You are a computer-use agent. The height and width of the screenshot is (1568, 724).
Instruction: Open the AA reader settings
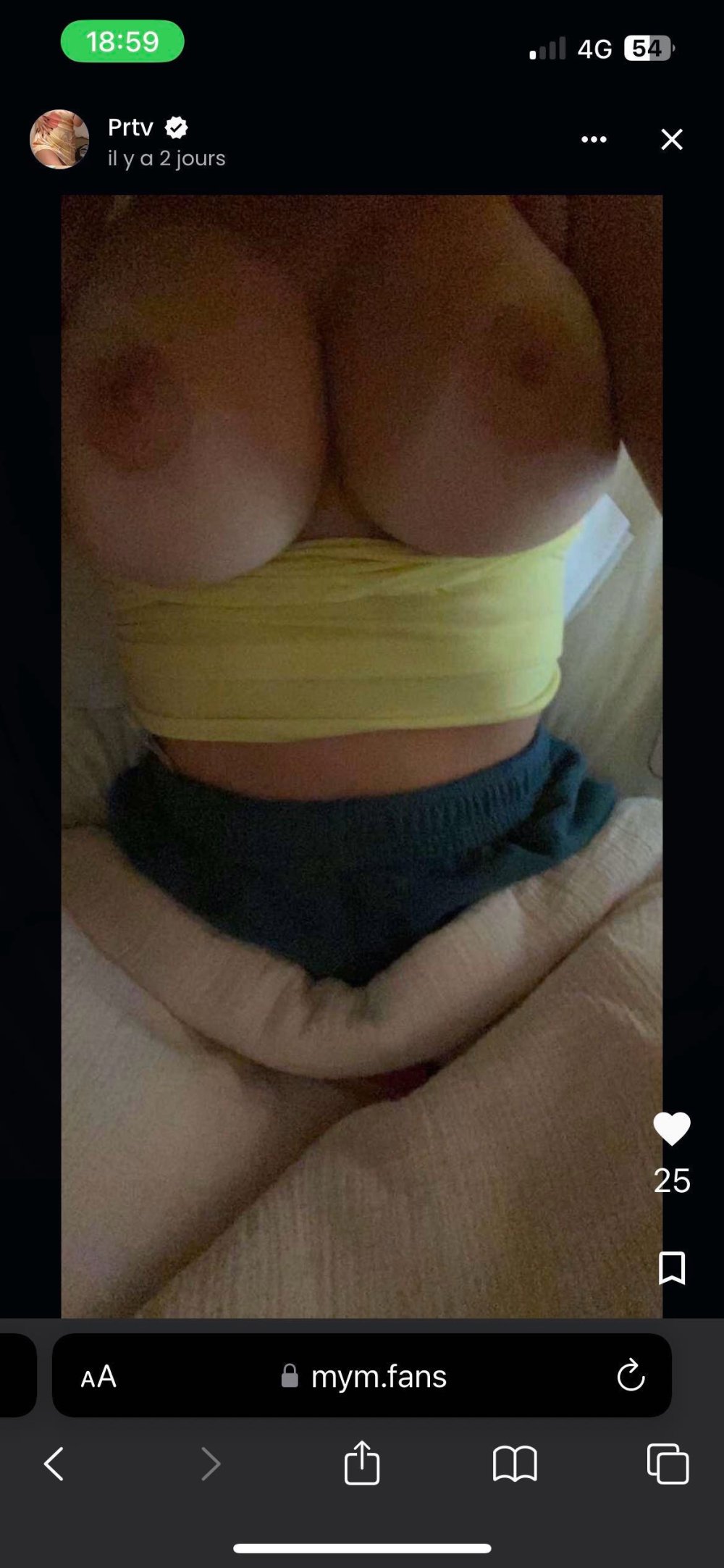pos(98,1376)
